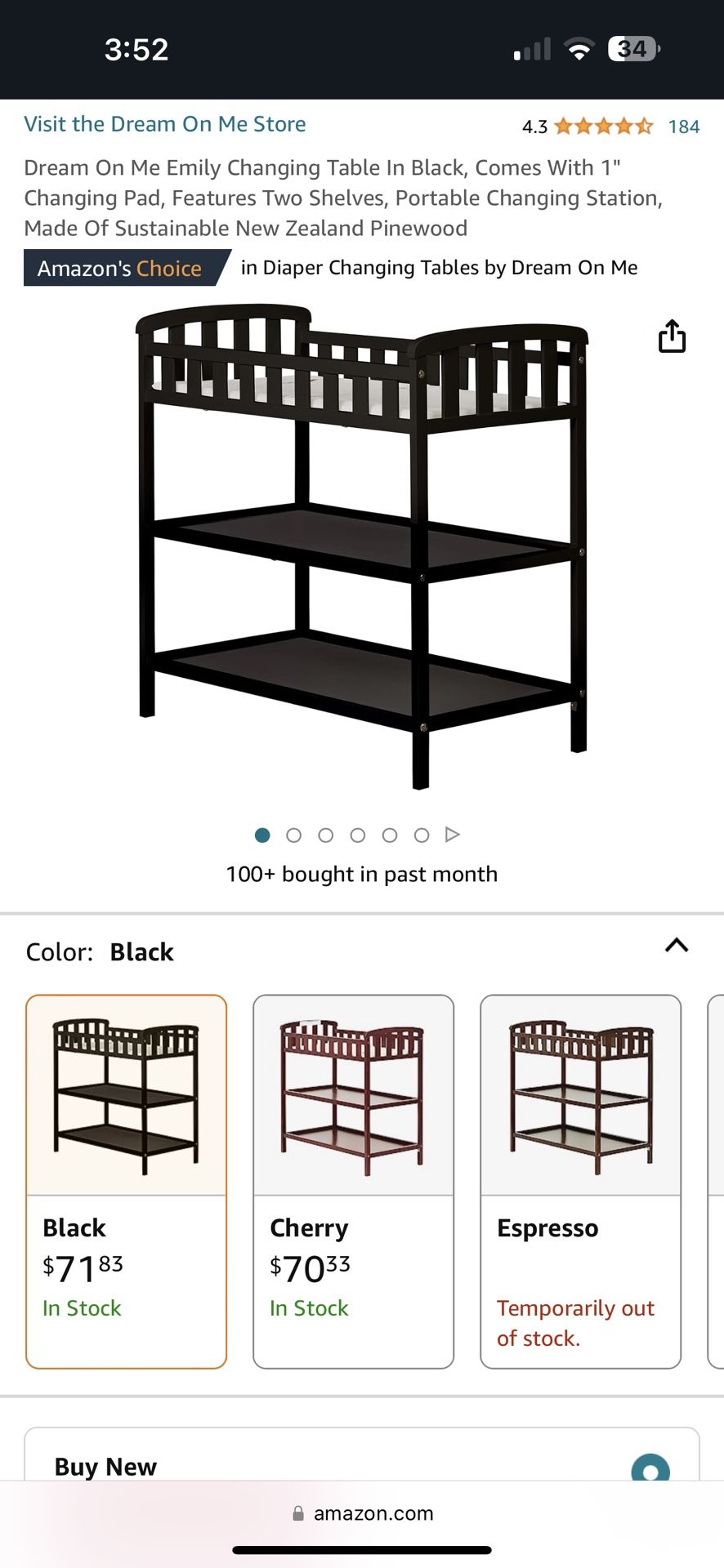The image size is (724, 1568).
Task: Collapse the Color section with the chevron
Action: (x=677, y=946)
